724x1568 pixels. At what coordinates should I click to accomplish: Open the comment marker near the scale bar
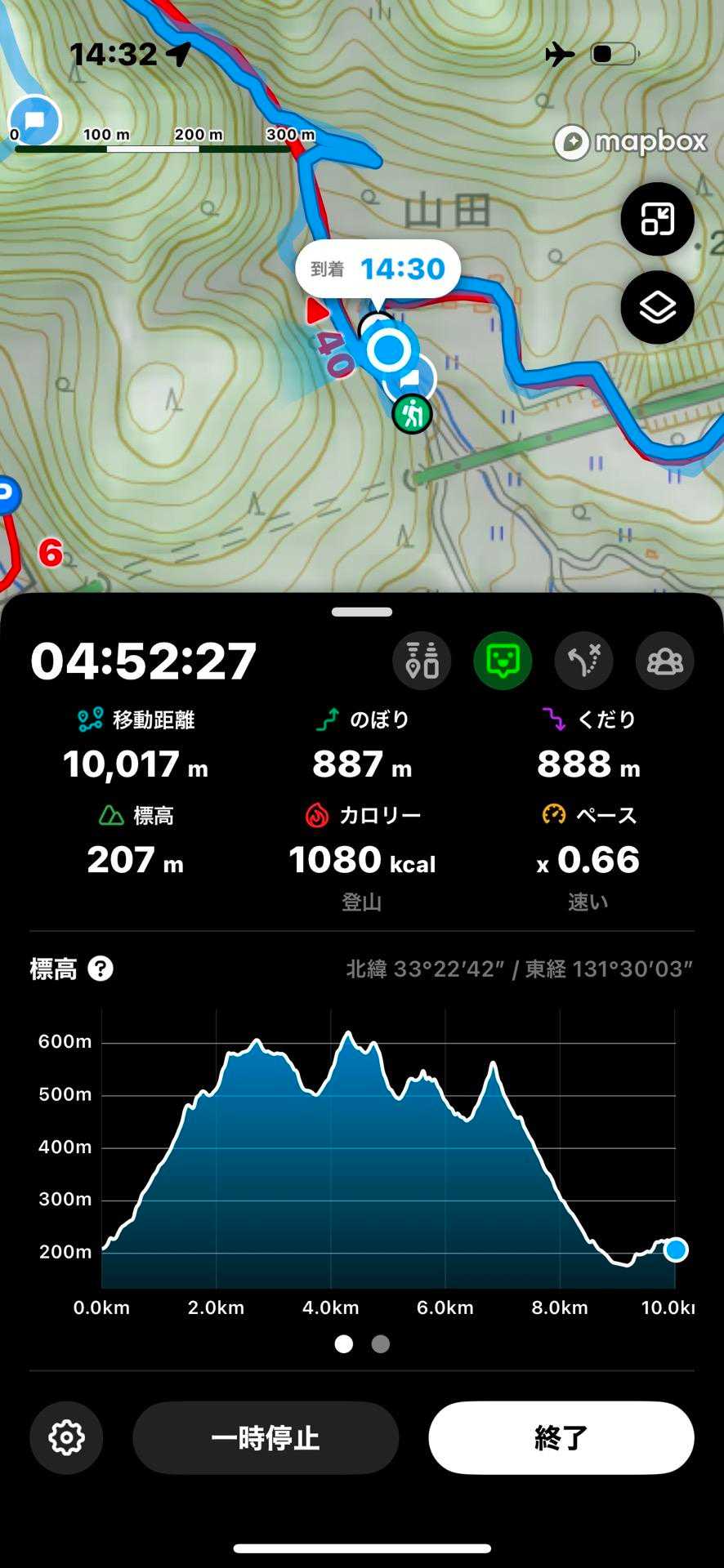(34, 121)
